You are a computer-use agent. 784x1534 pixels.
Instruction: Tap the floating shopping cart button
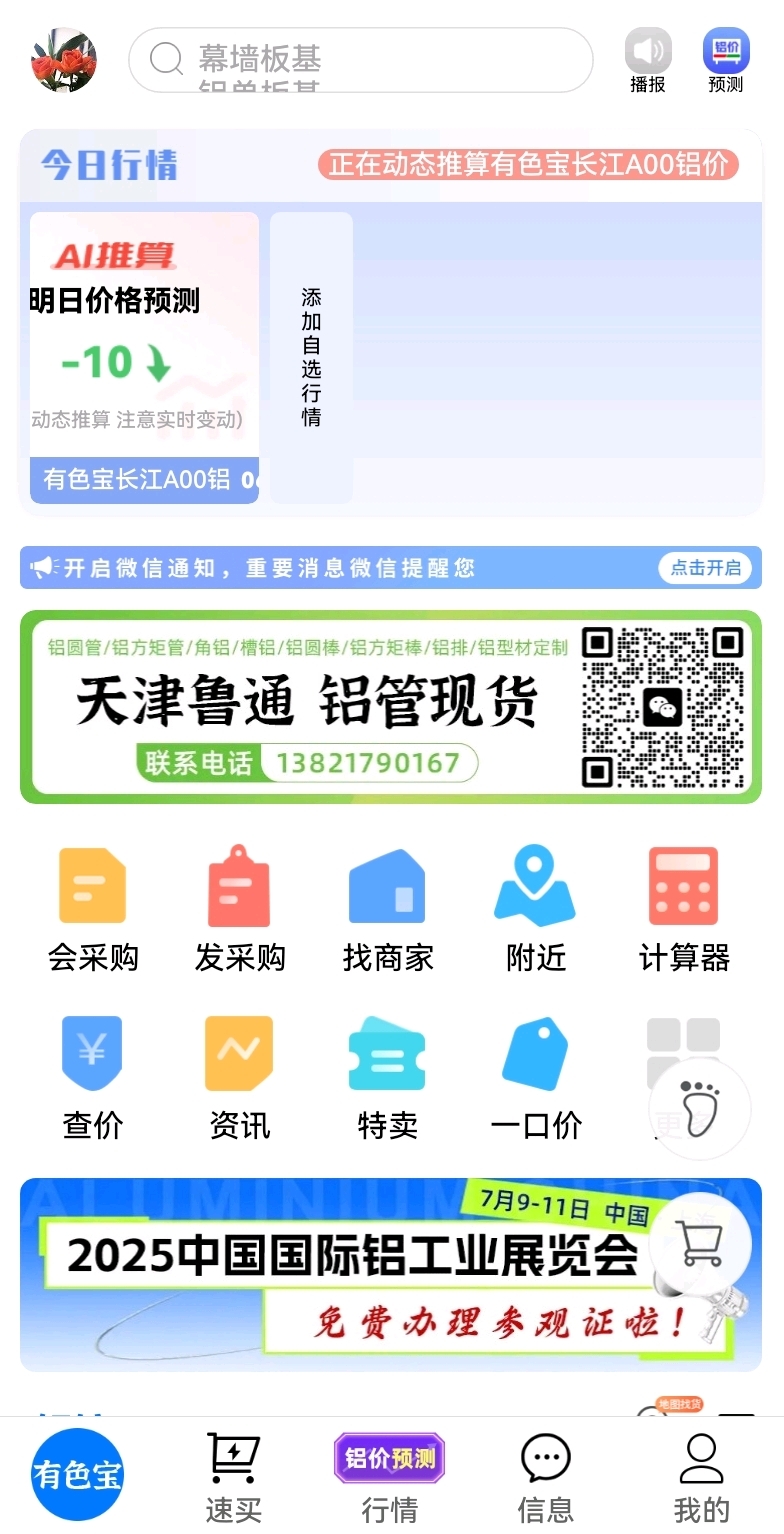point(700,1244)
